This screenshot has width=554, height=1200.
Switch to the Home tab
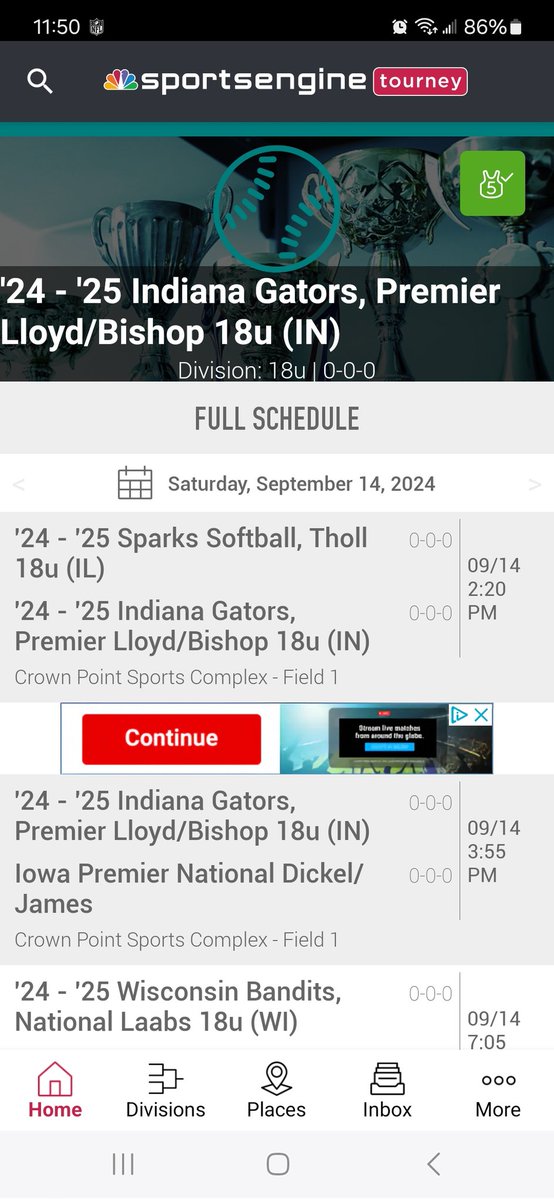[x=55, y=1090]
